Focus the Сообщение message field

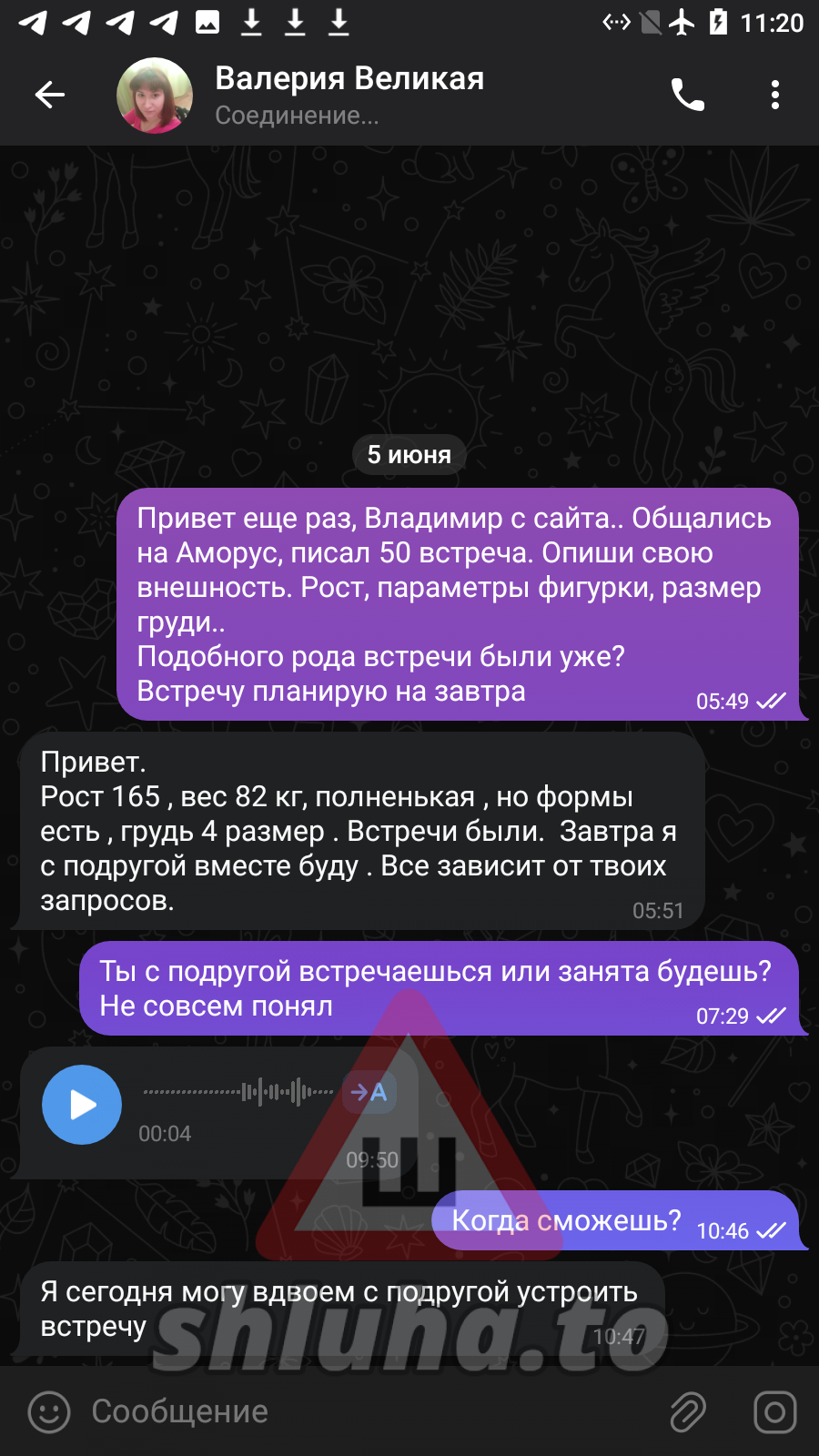click(364, 1411)
